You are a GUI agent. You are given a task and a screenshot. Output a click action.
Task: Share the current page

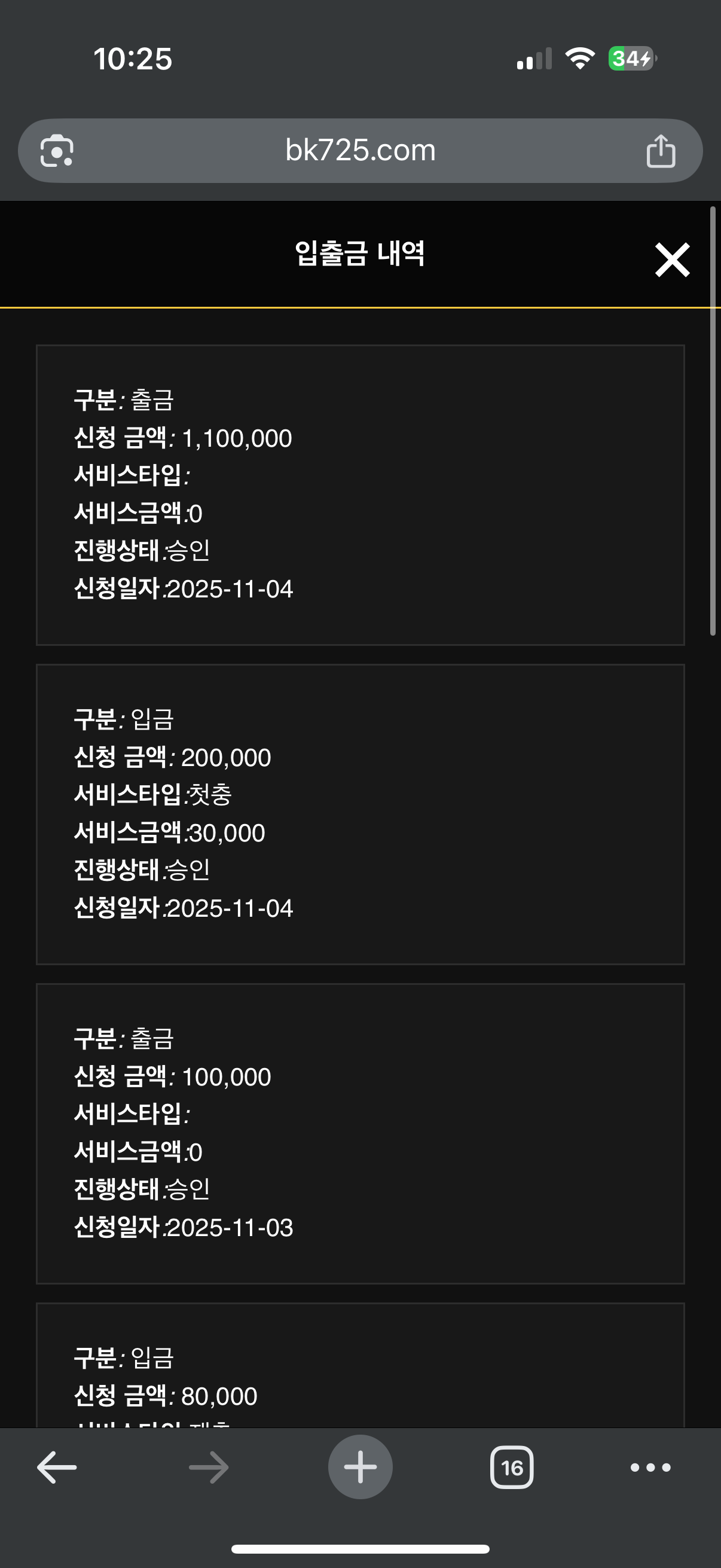pyautogui.click(x=660, y=151)
